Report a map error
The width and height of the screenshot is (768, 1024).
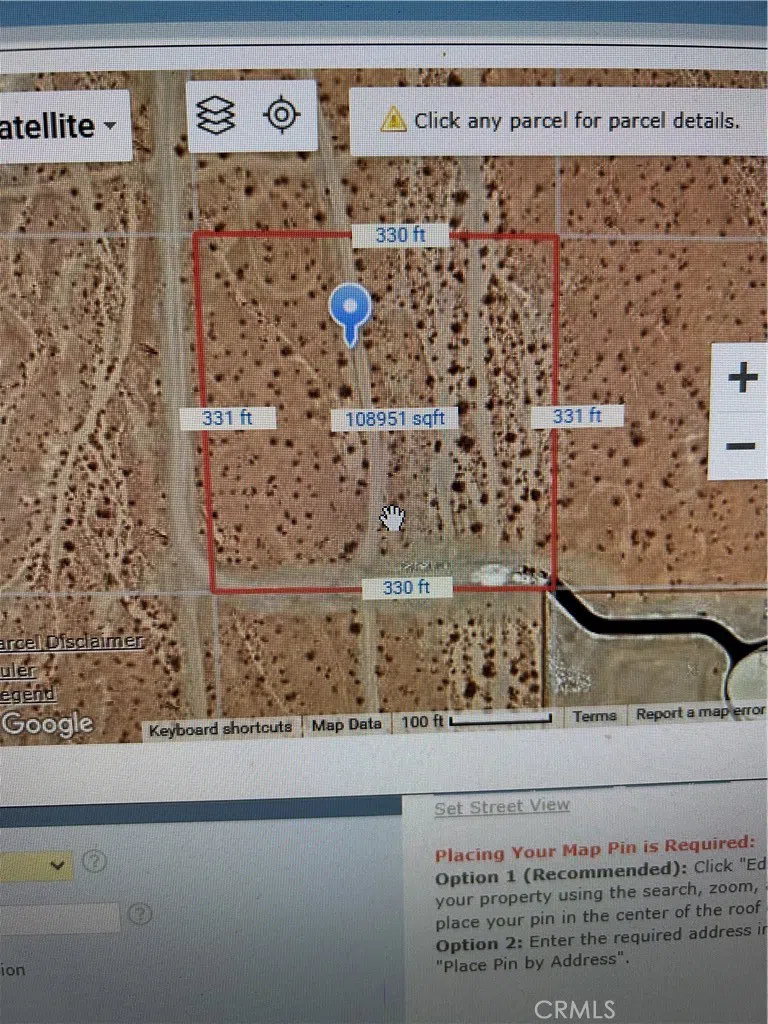pos(700,713)
